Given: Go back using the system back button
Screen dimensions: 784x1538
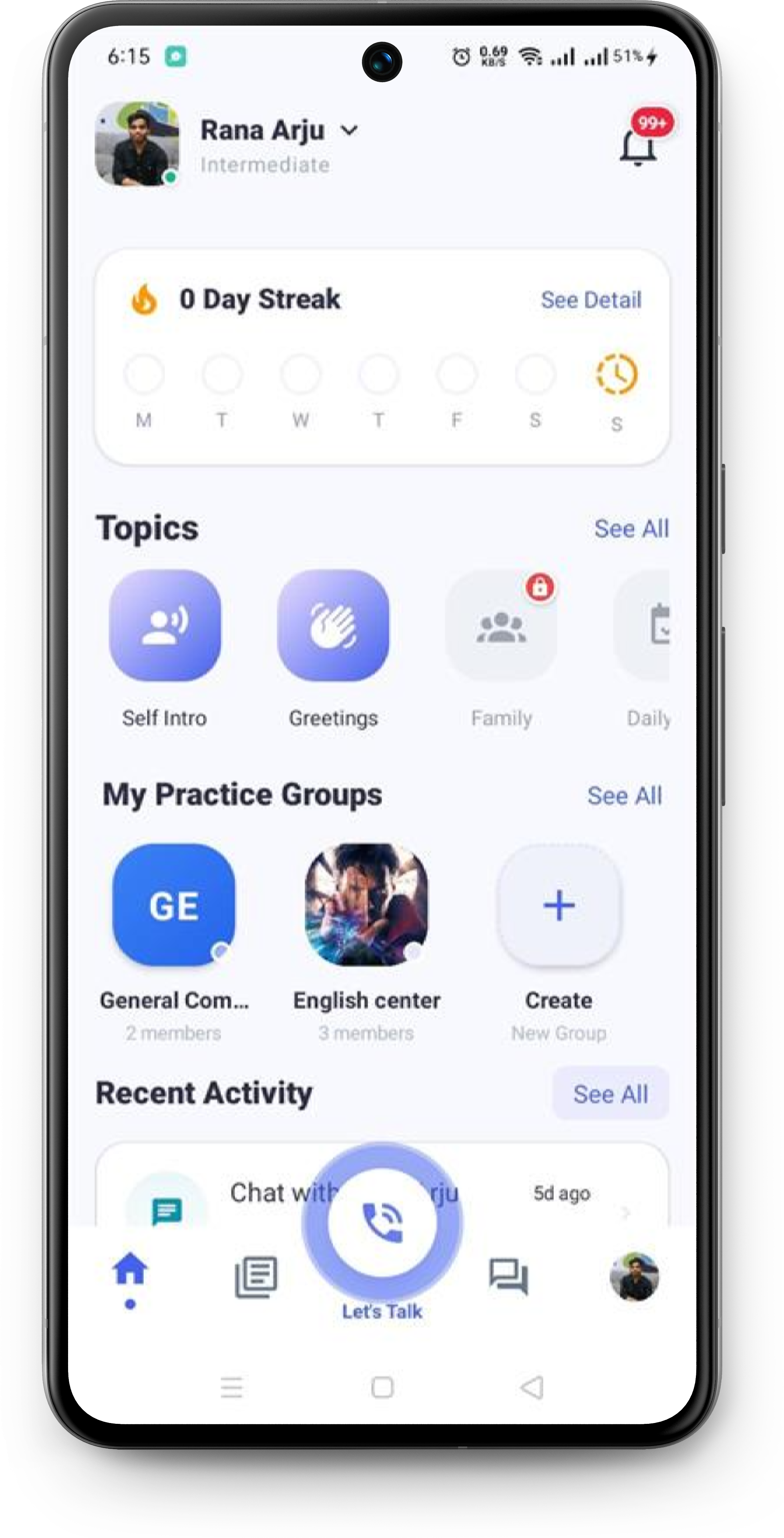Looking at the screenshot, I should (x=531, y=1387).
